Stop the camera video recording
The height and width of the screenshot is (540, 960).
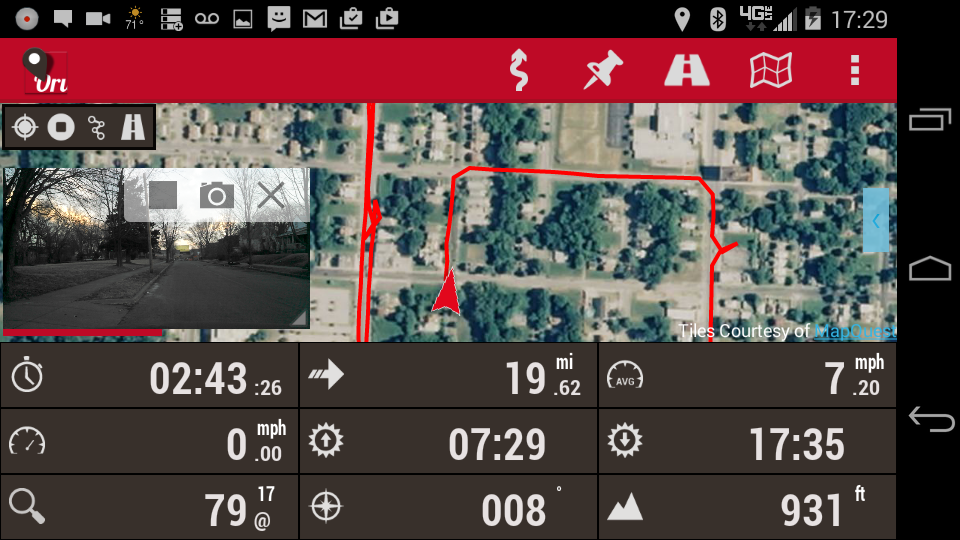coord(163,195)
